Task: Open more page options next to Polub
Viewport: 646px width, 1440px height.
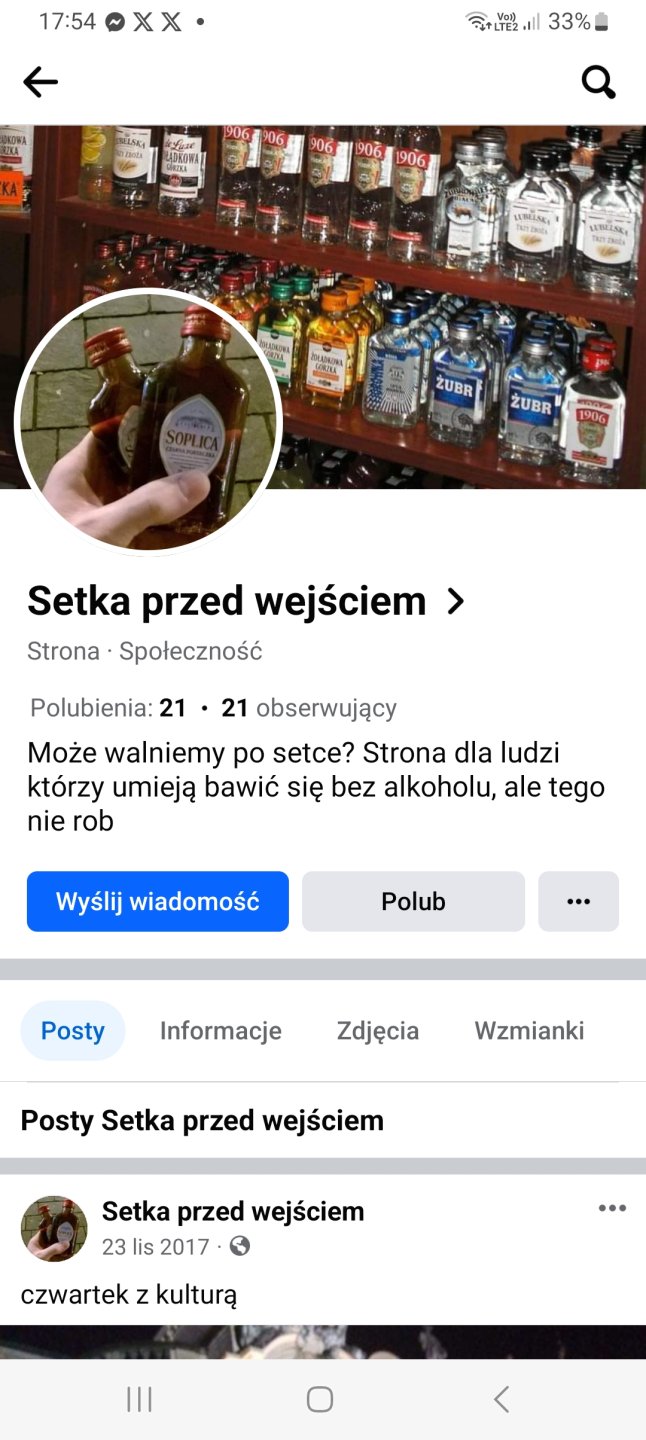Action: 578,901
